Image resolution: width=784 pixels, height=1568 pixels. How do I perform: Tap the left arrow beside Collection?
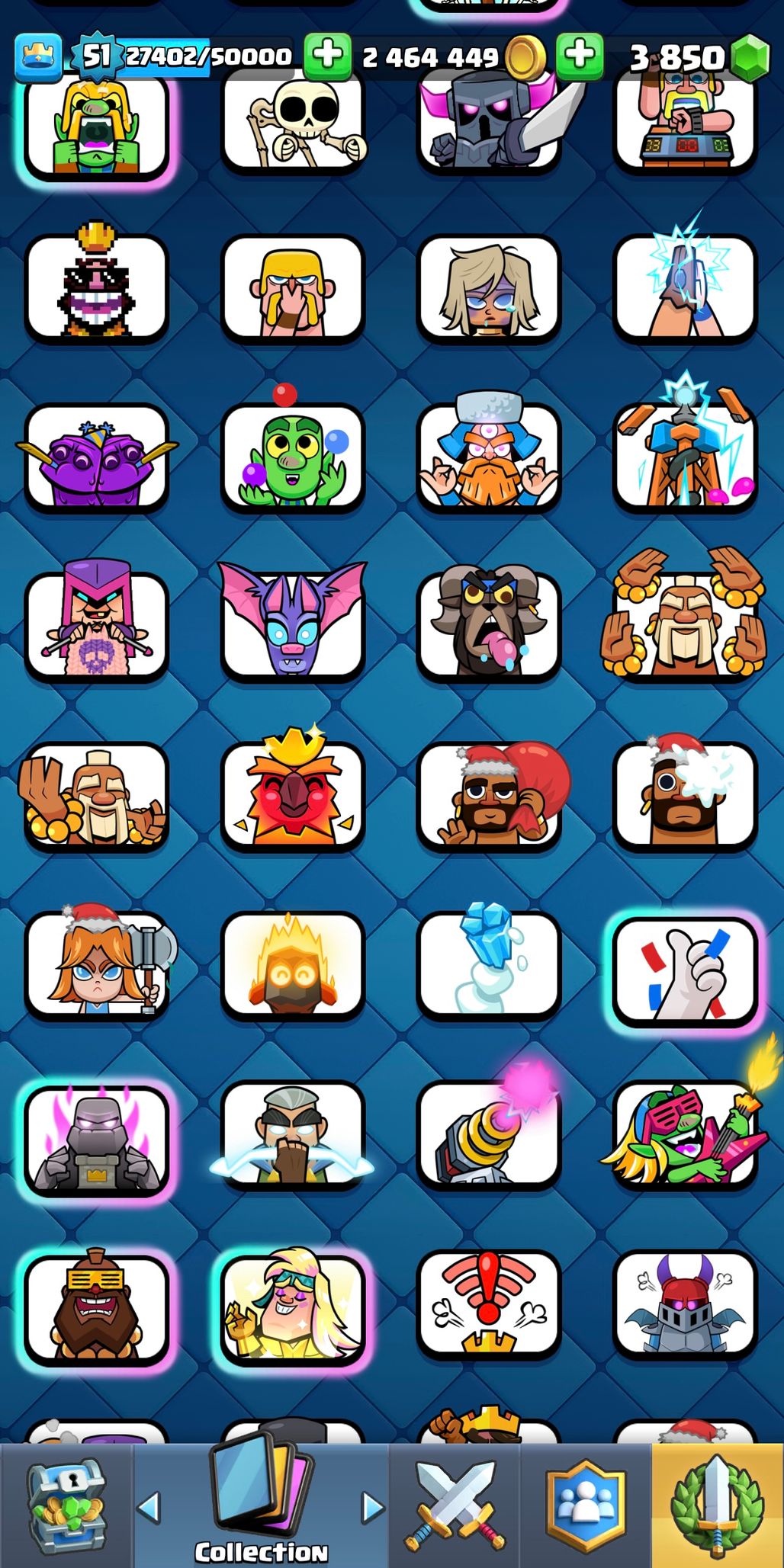coord(149,1507)
